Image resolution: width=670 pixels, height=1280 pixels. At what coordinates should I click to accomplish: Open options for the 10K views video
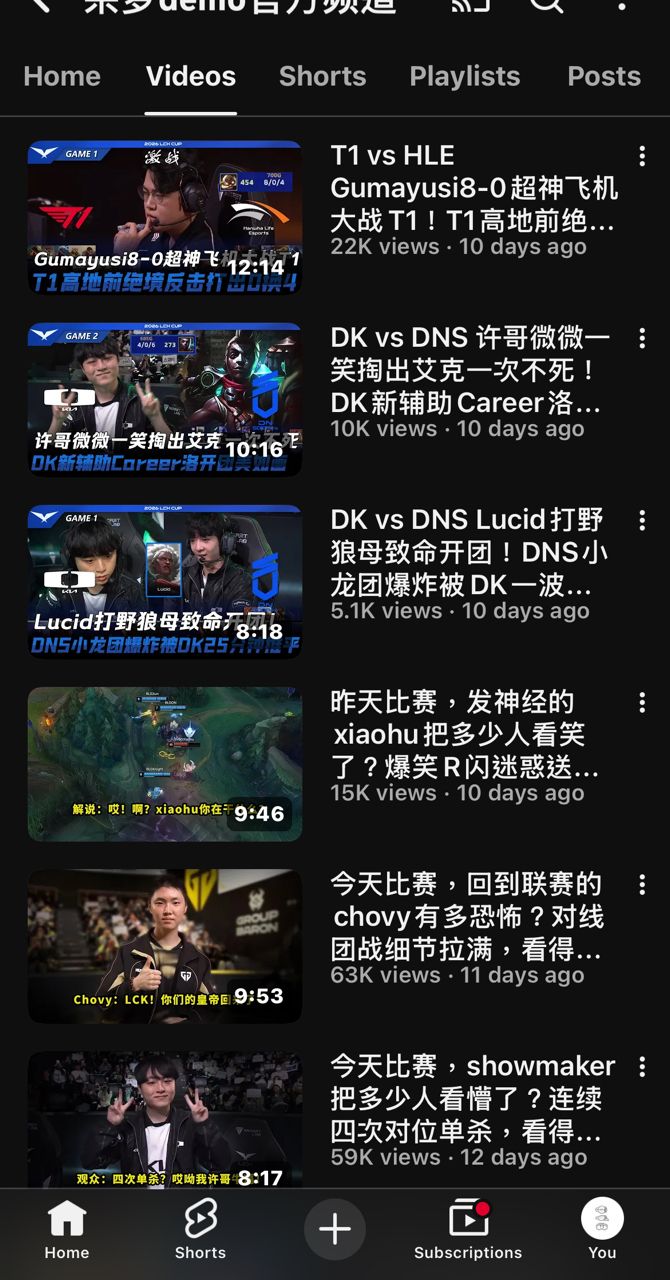642,338
